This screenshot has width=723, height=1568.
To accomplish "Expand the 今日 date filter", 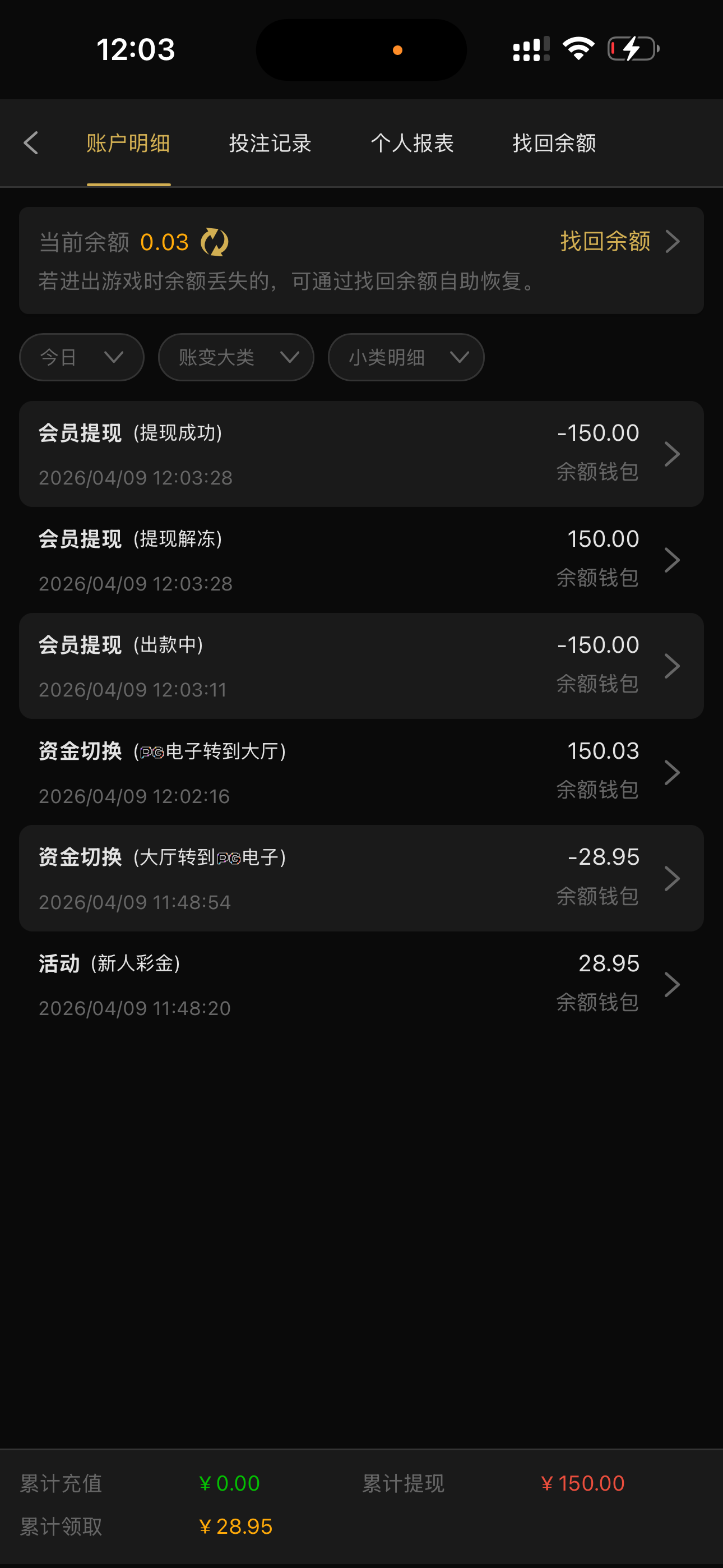I will tap(82, 357).
